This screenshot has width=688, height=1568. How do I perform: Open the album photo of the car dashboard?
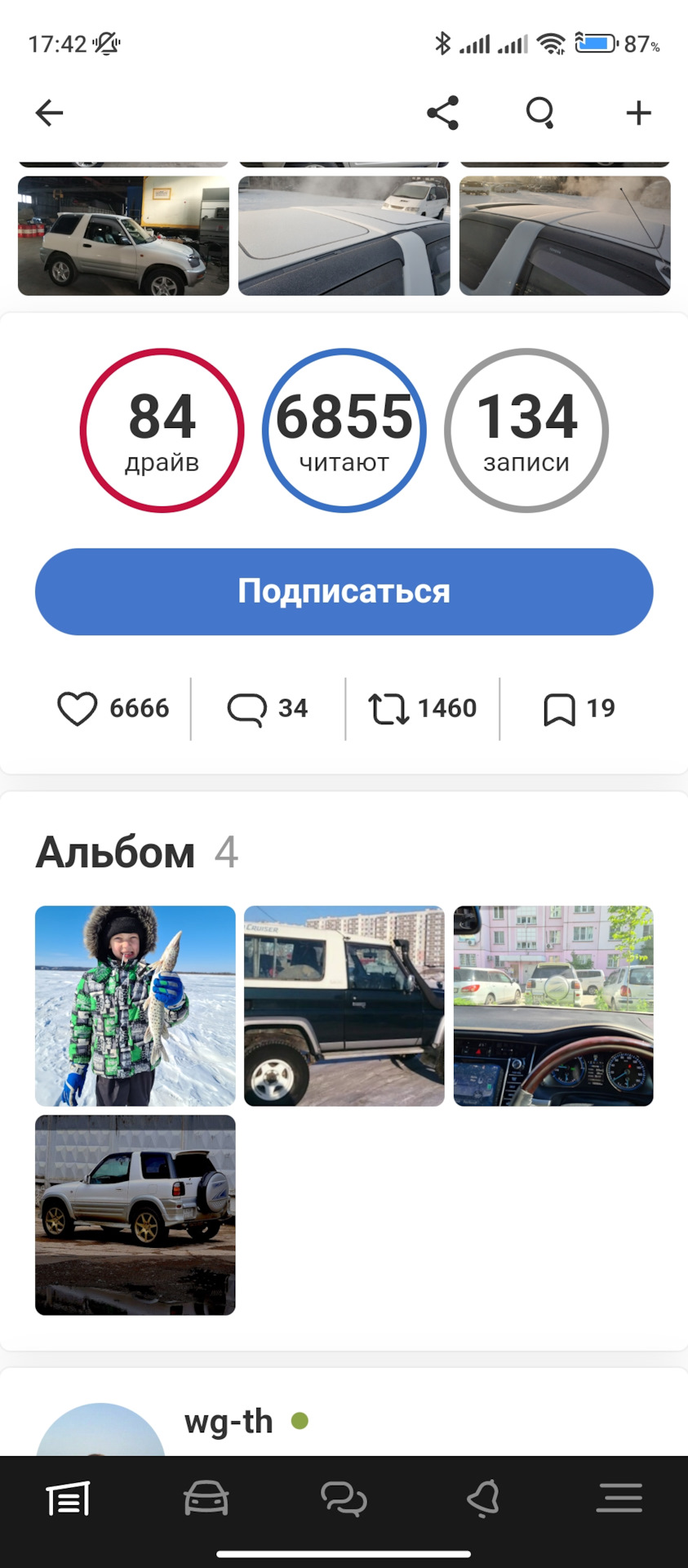click(x=553, y=1005)
